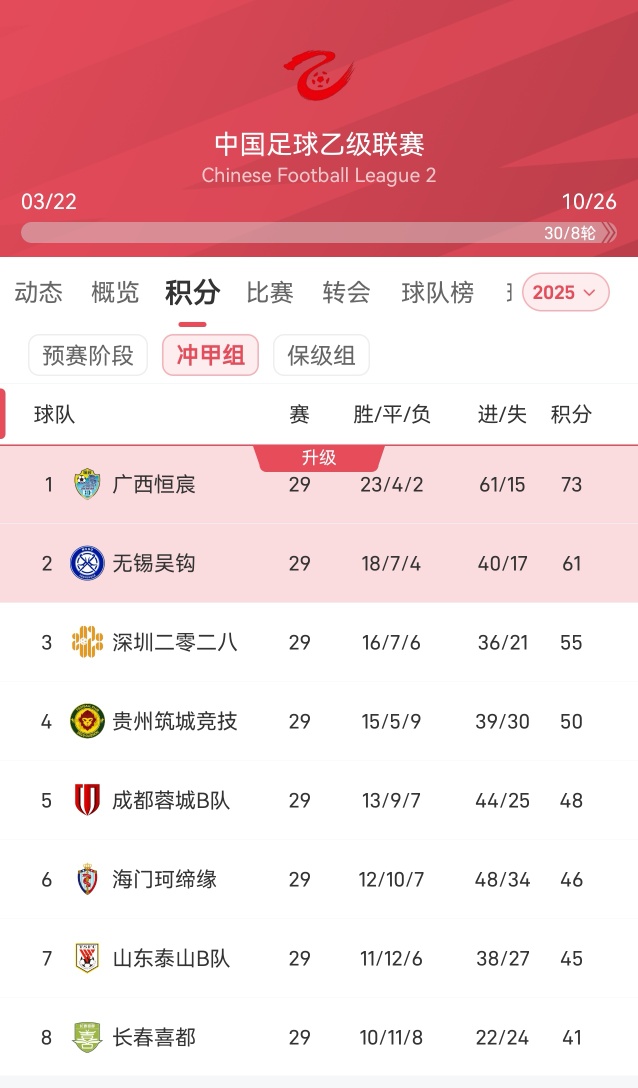The image size is (638, 1088).
Task: Open team 无锡吴钩
Action: [154, 564]
